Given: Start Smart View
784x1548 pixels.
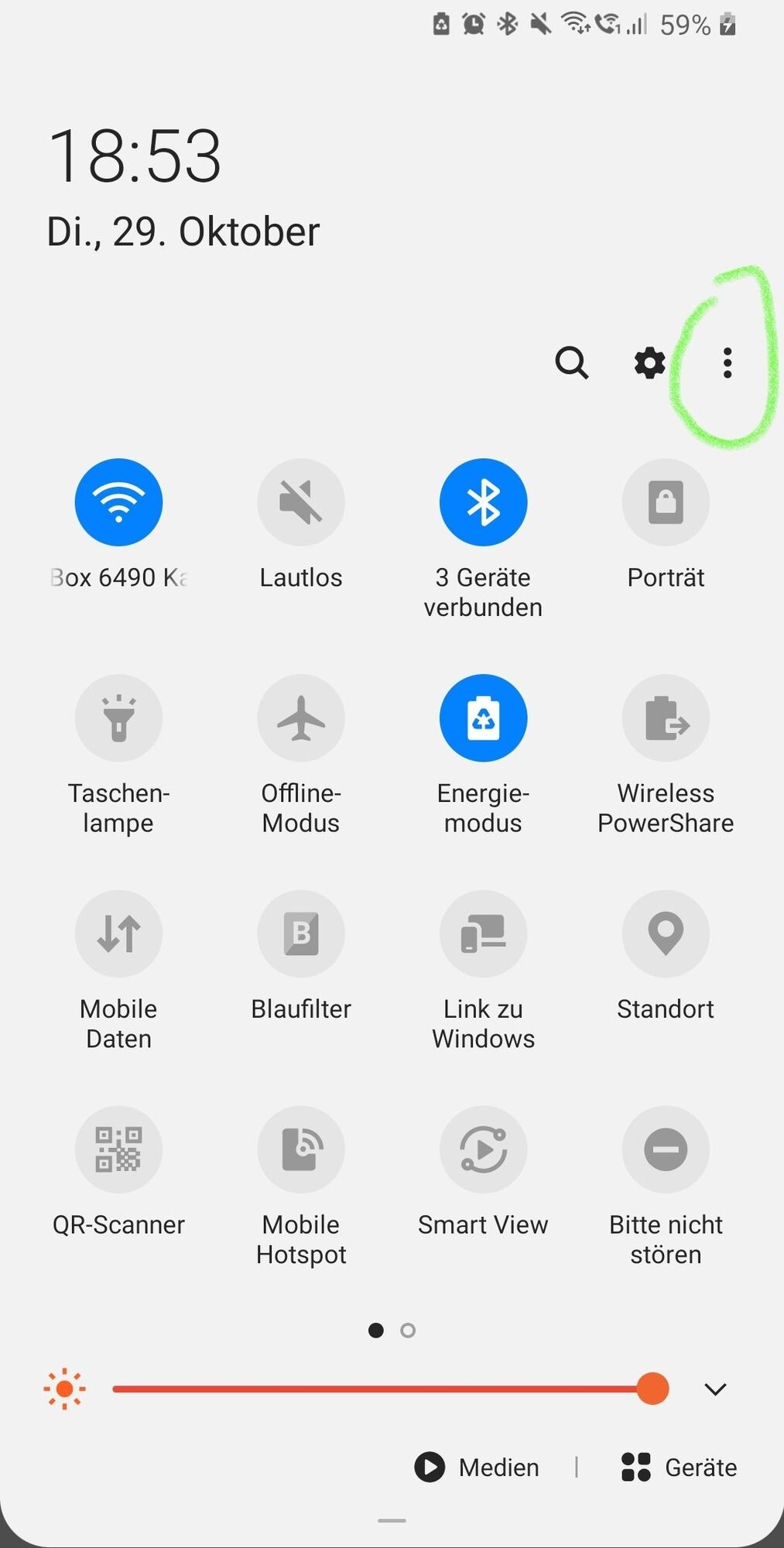Looking at the screenshot, I should 483,1149.
